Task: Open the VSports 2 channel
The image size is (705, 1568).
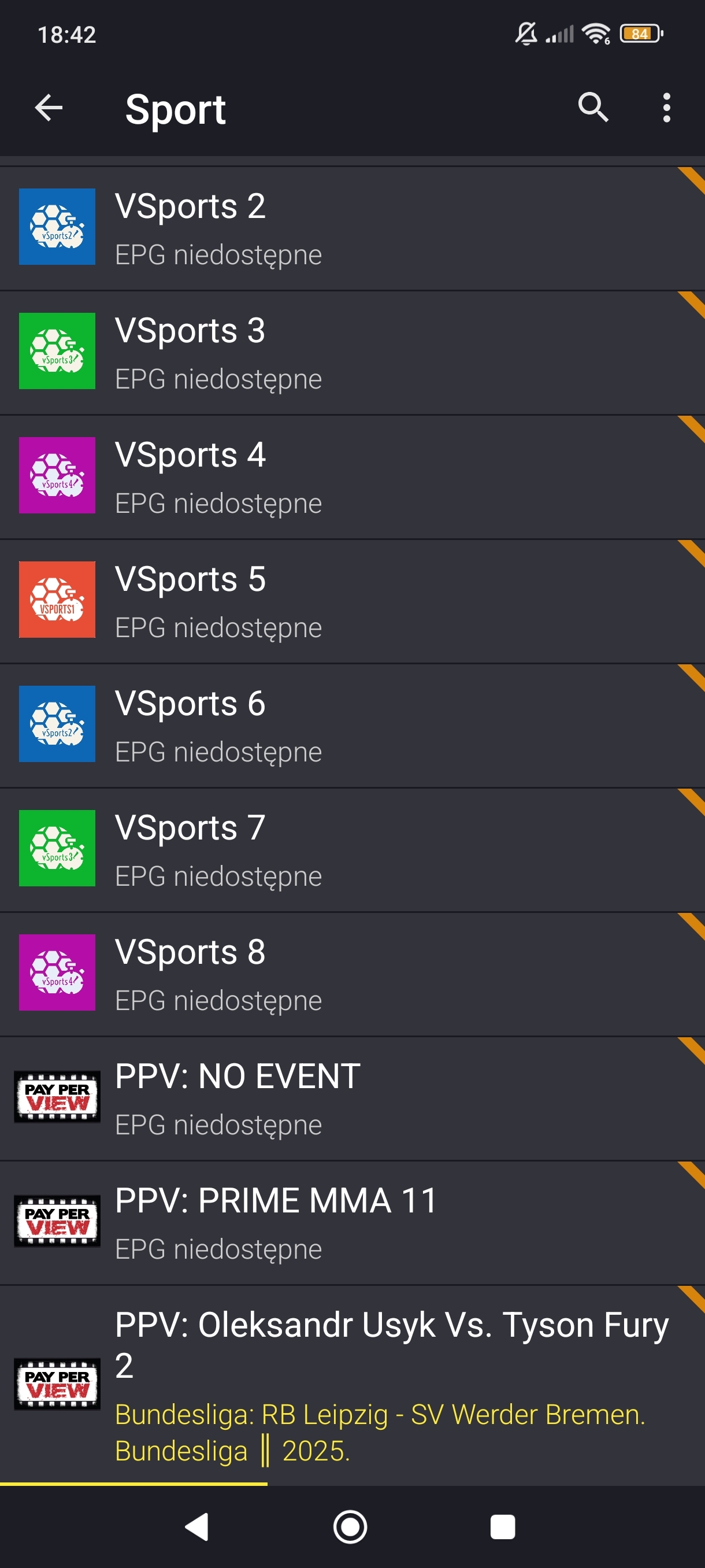Action: (352, 228)
